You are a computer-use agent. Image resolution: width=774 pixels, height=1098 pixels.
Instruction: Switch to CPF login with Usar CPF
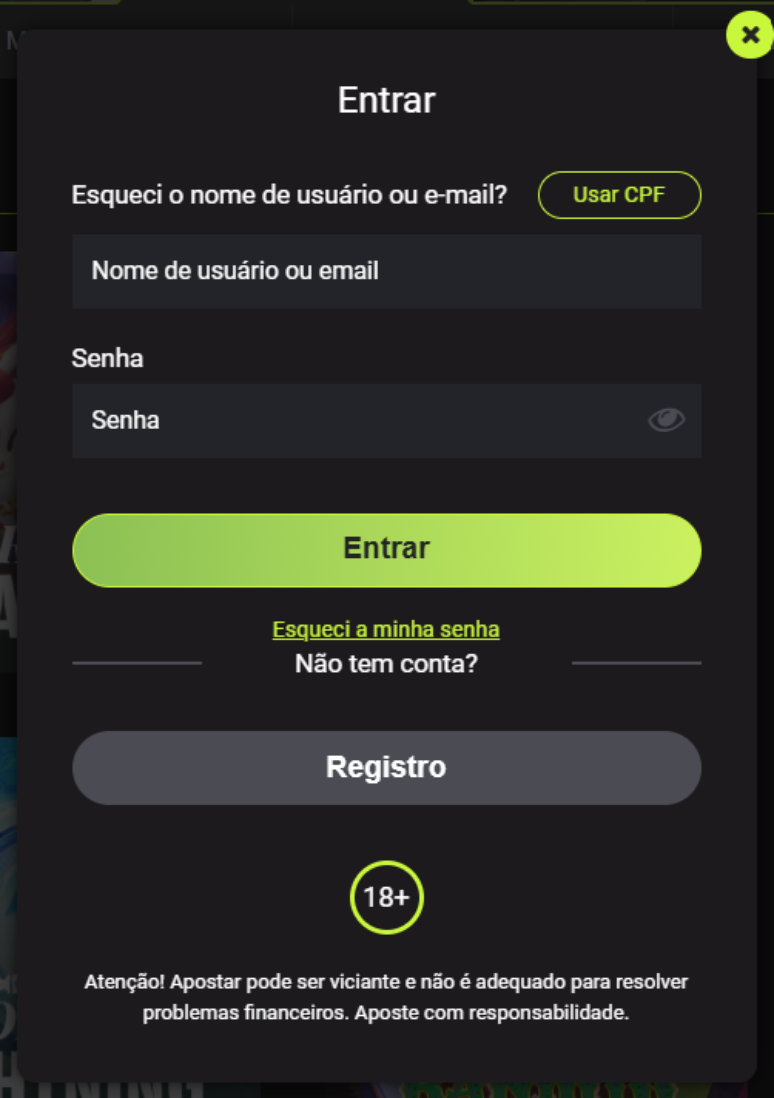point(619,195)
